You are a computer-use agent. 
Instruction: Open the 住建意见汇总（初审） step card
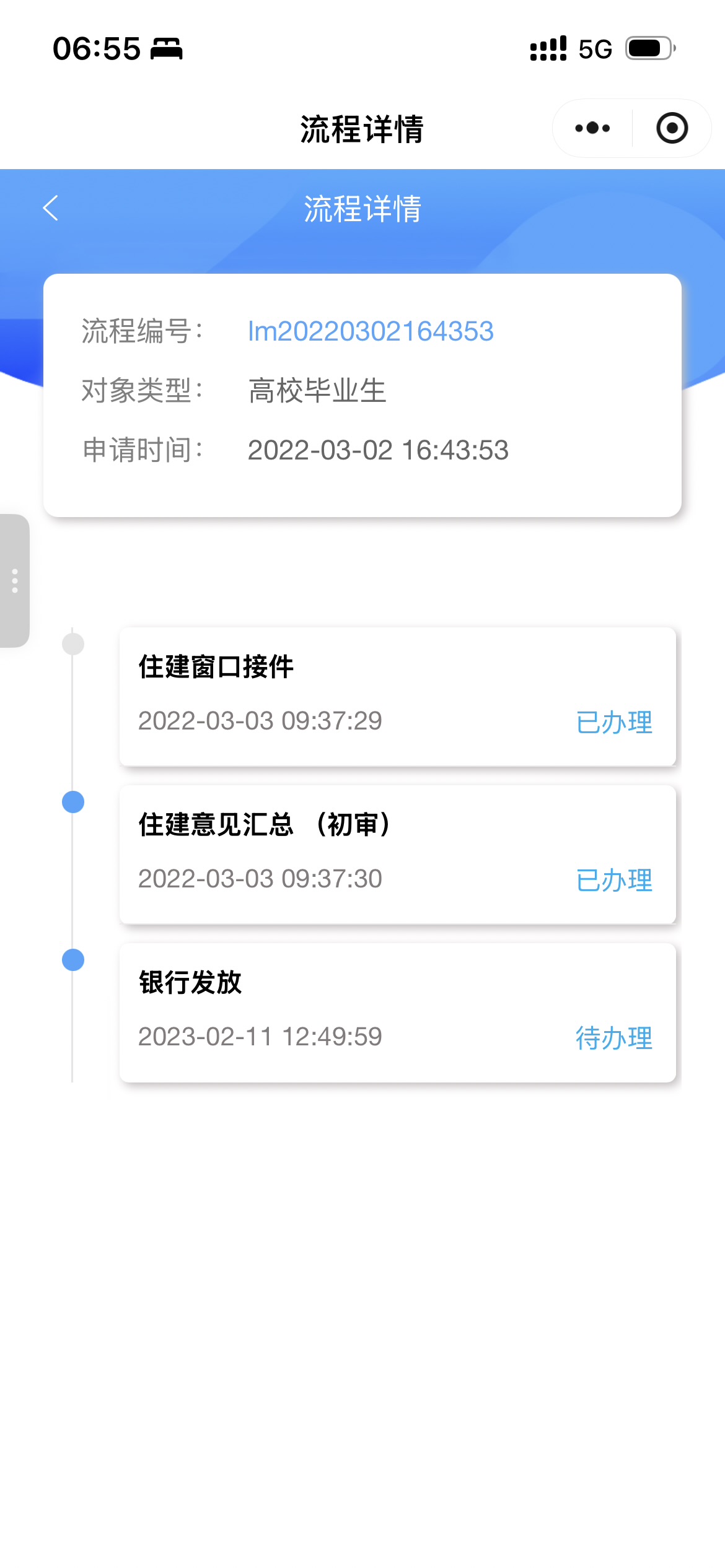[397, 854]
